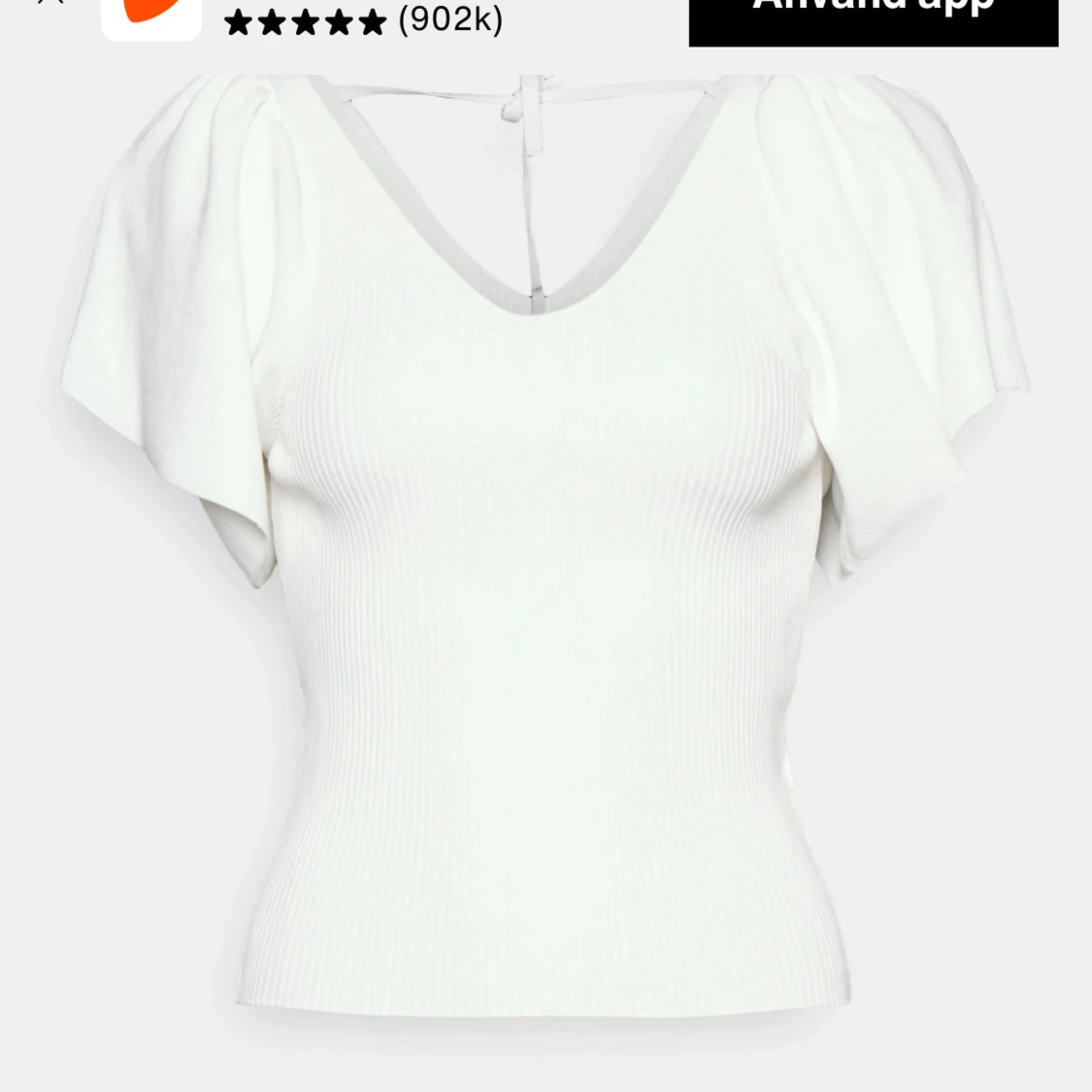Dismiss the app banner with the X

click(x=50, y=3)
